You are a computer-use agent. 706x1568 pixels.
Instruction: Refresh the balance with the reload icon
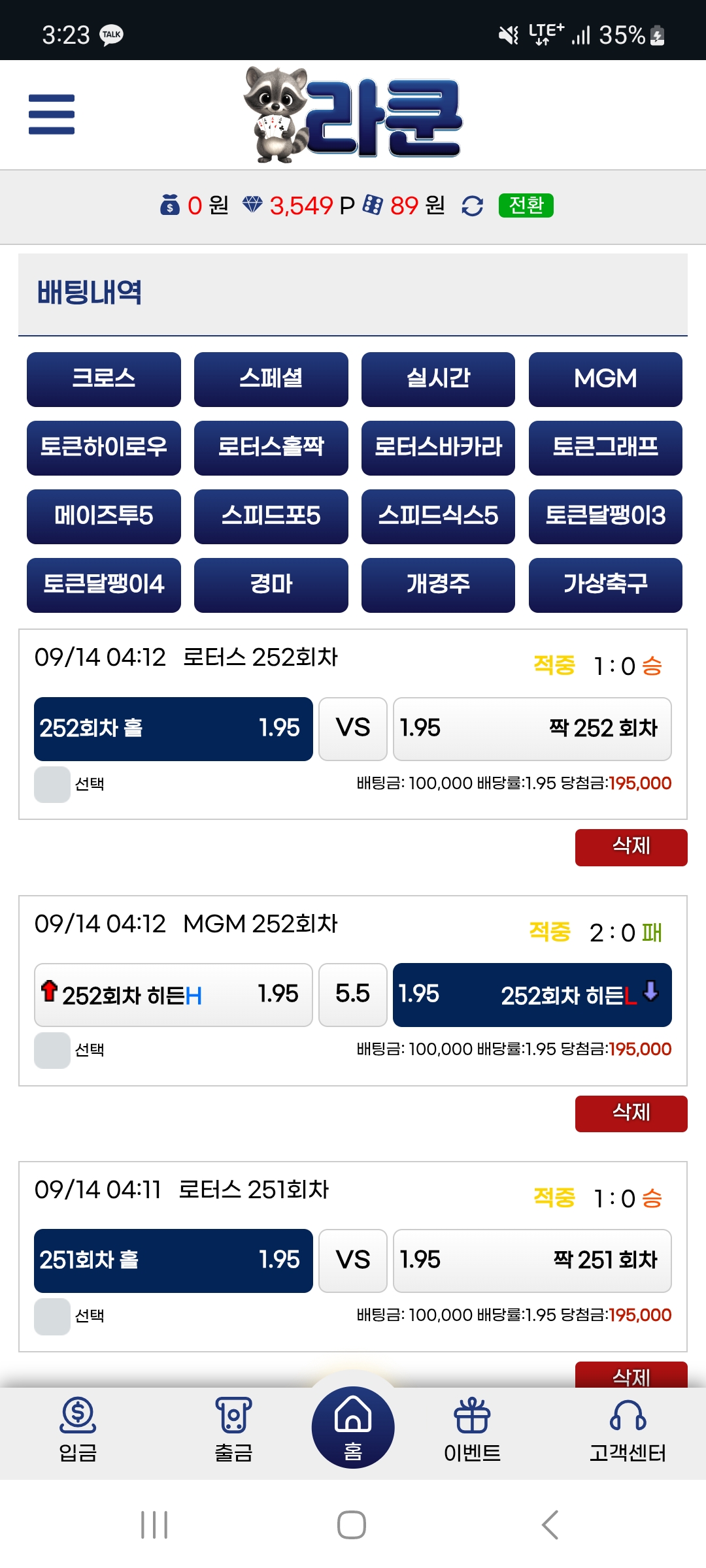click(472, 206)
